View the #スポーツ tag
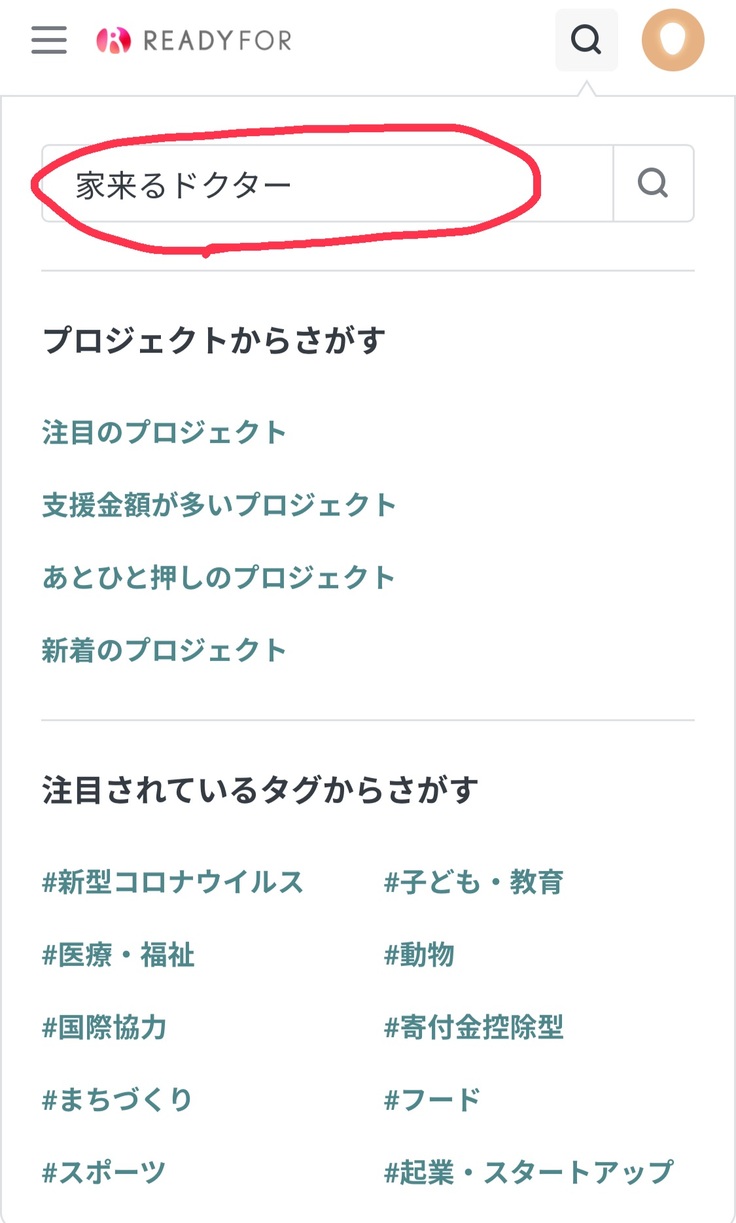 [x=104, y=1172]
